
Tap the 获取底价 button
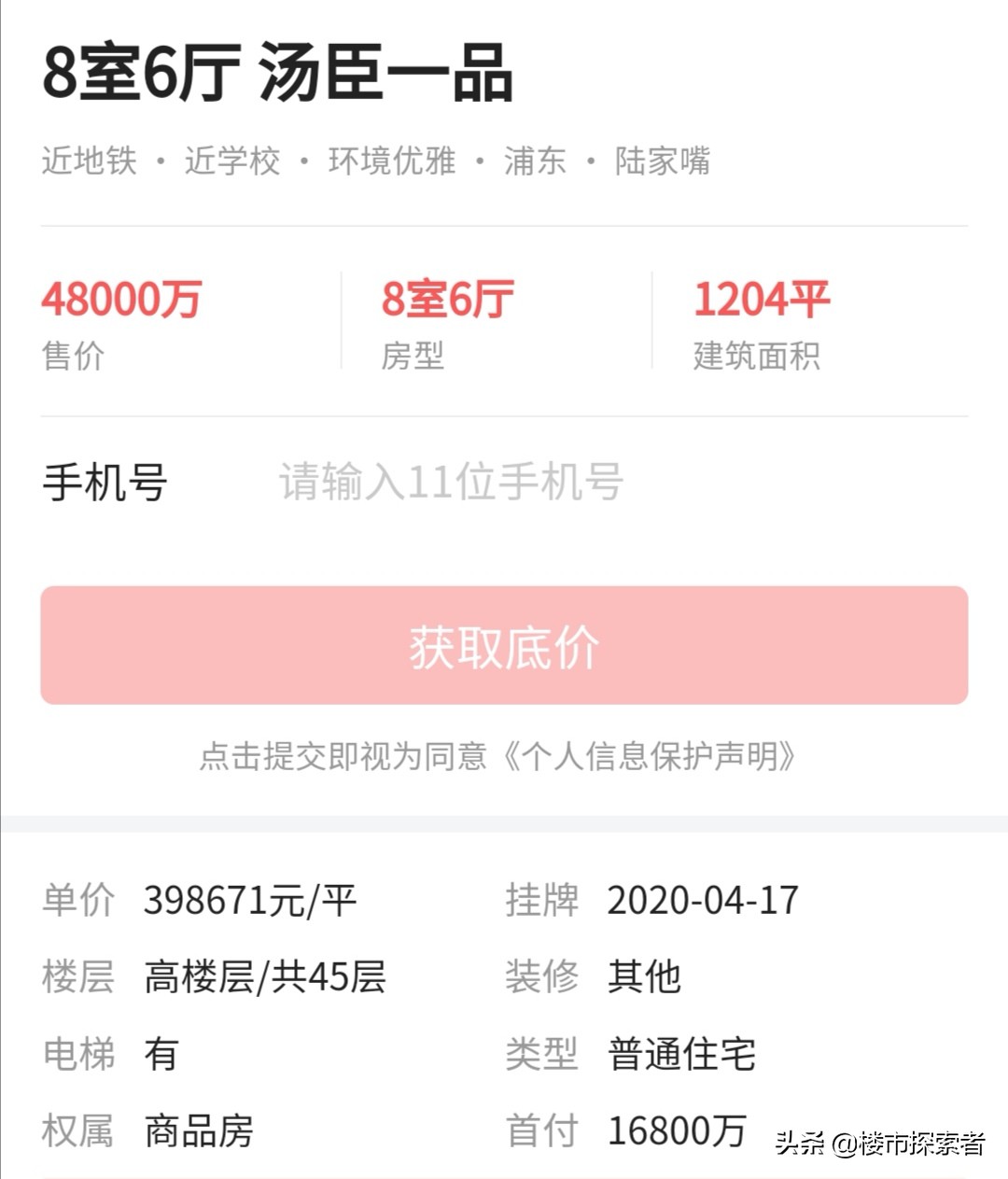[x=504, y=646]
